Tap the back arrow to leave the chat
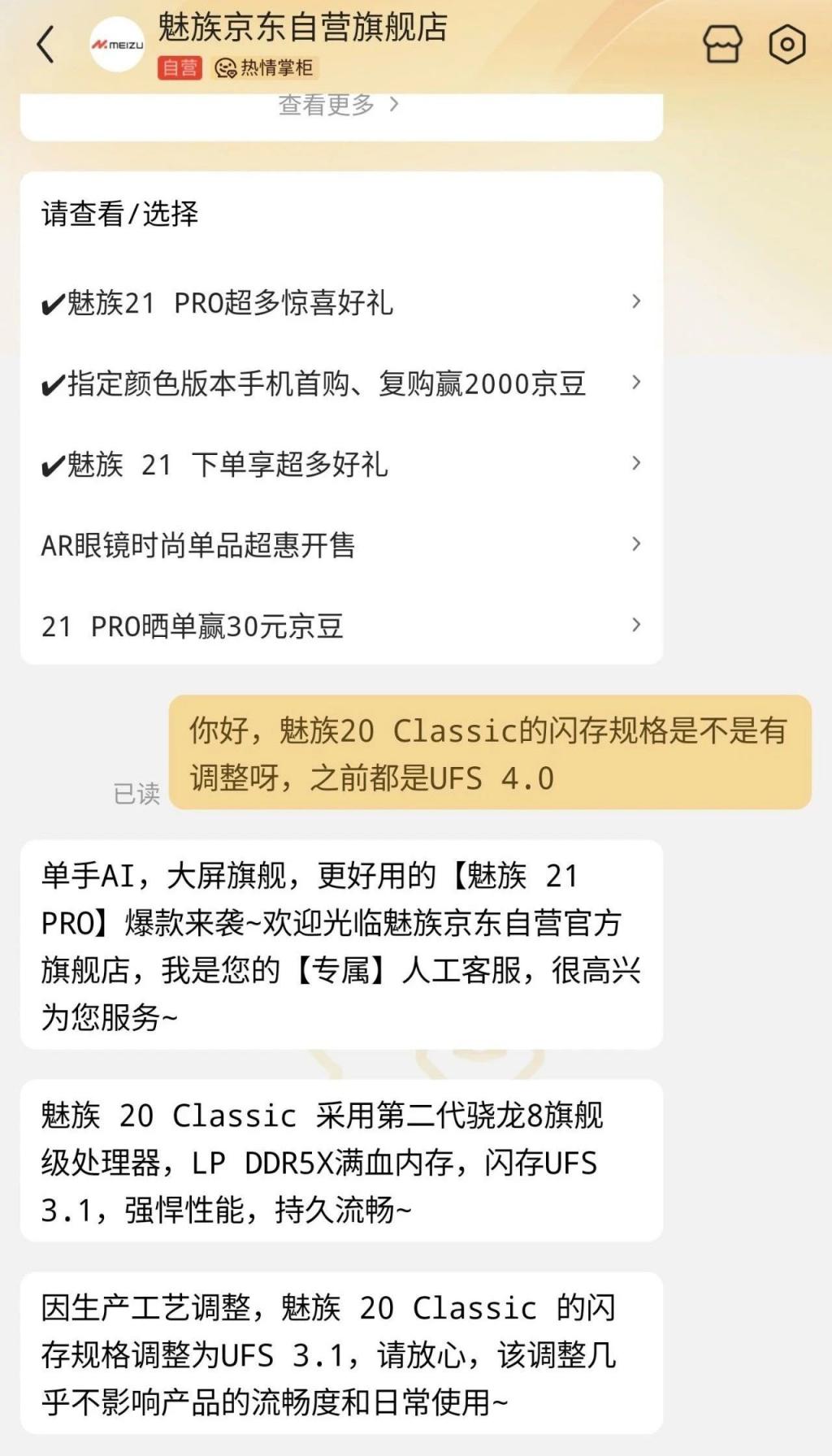Screen dimensions: 832x1456 pos(46,45)
